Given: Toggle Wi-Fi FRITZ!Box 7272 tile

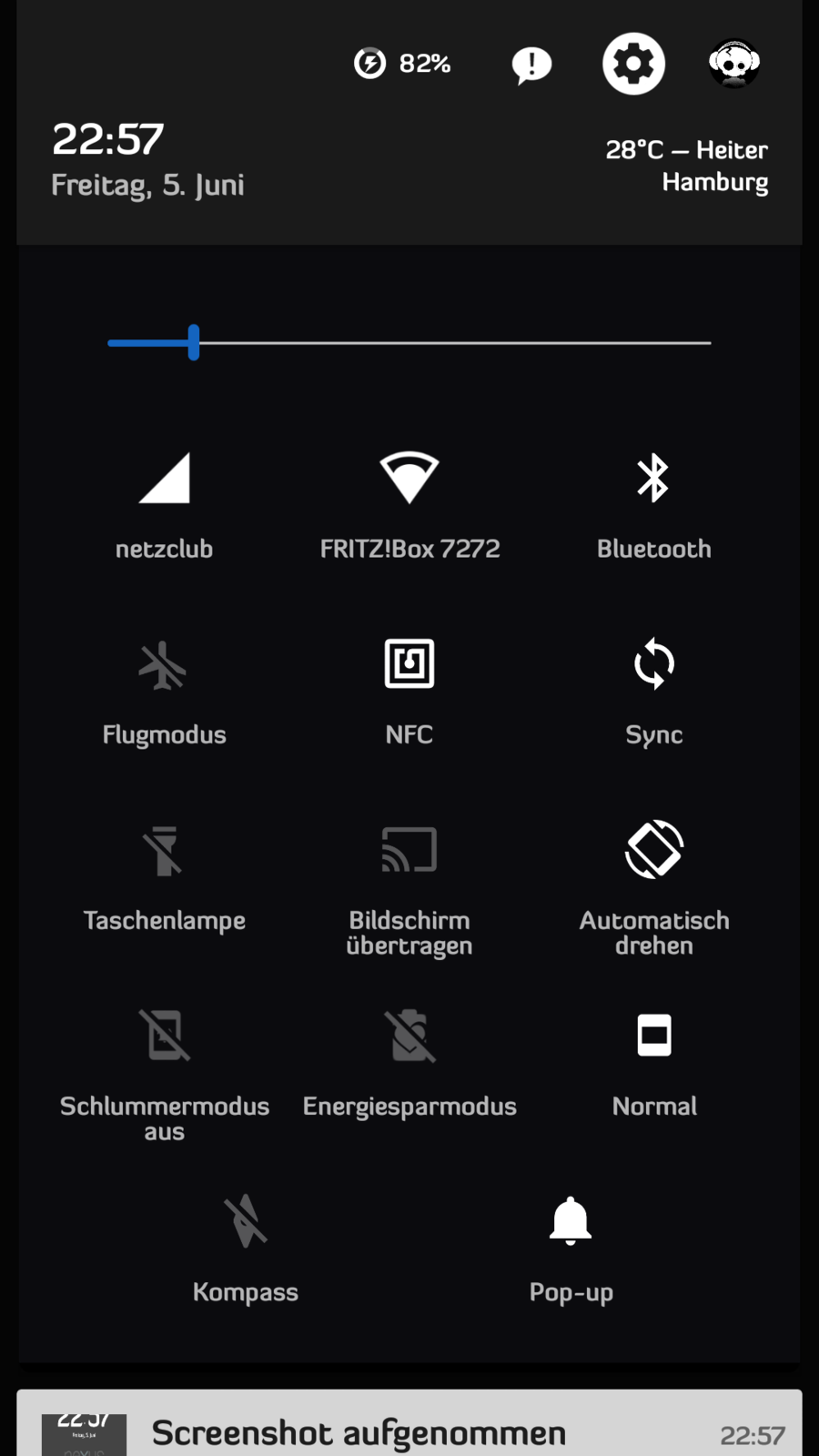Looking at the screenshot, I should pyautogui.click(x=409, y=479).
